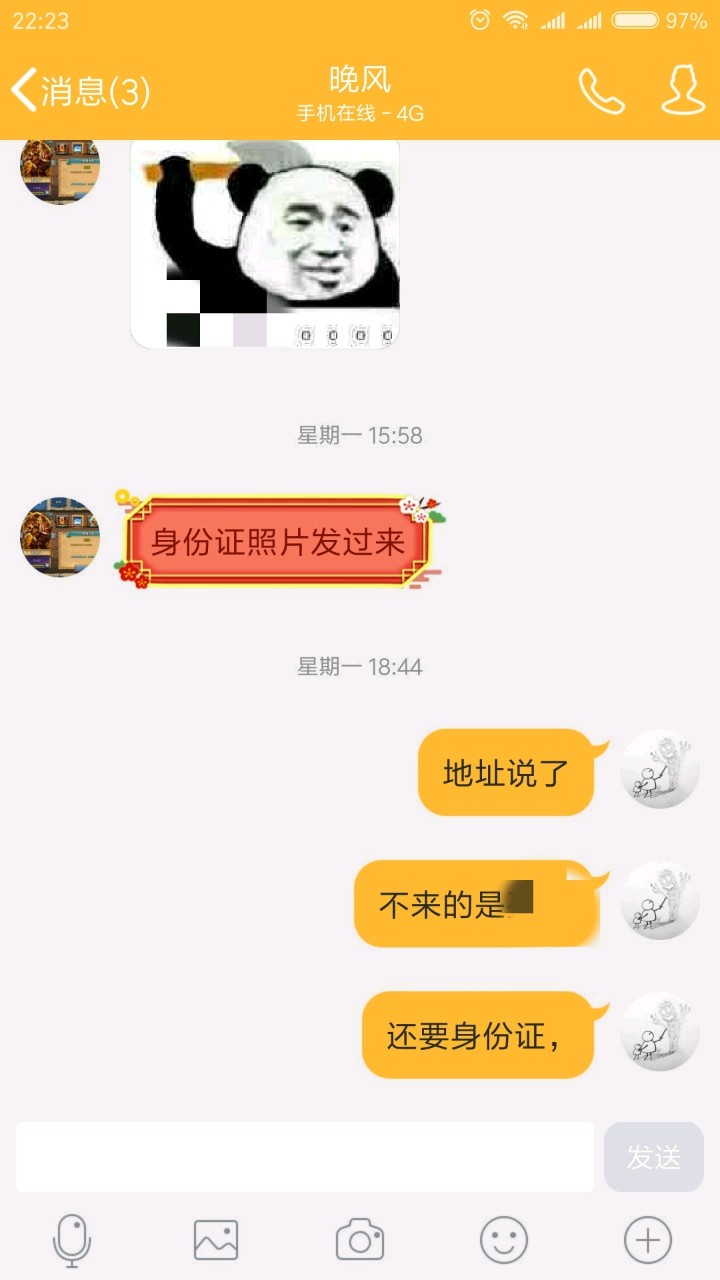720x1280 pixels.
Task: Open the photo gallery picker
Action: (216, 1241)
